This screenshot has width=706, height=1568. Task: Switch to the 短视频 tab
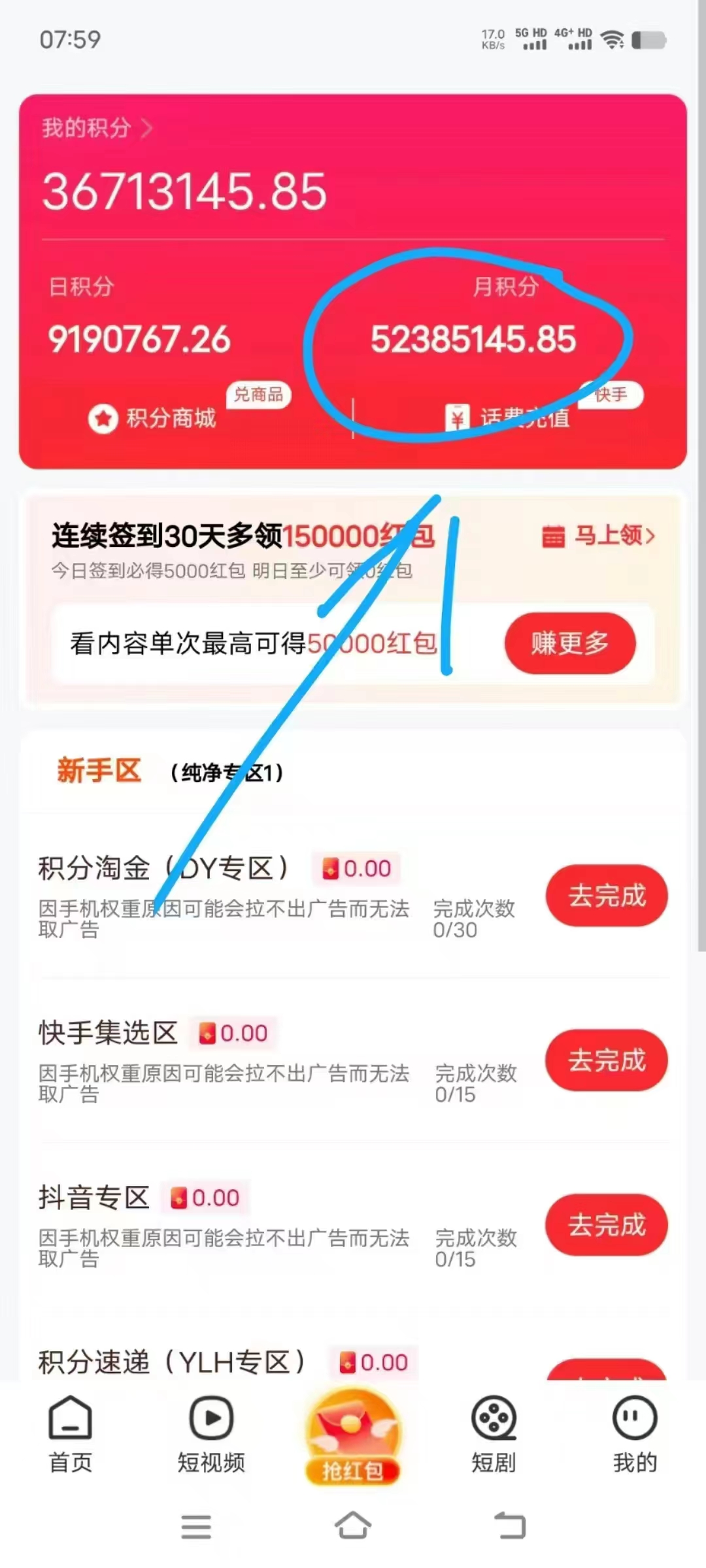tap(211, 1435)
